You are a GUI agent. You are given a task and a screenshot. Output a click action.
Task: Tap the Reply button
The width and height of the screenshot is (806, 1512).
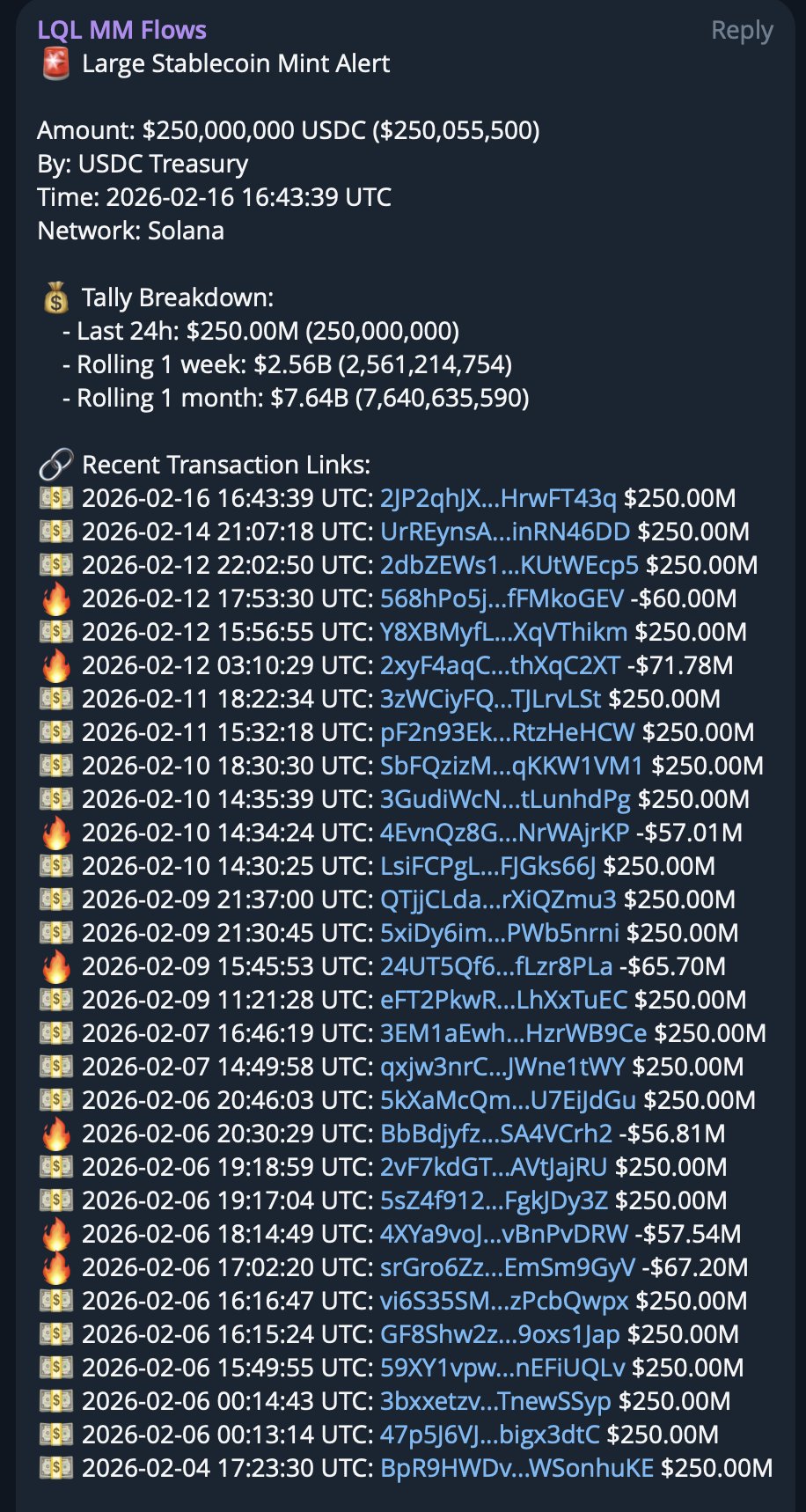pyautogui.click(x=741, y=30)
